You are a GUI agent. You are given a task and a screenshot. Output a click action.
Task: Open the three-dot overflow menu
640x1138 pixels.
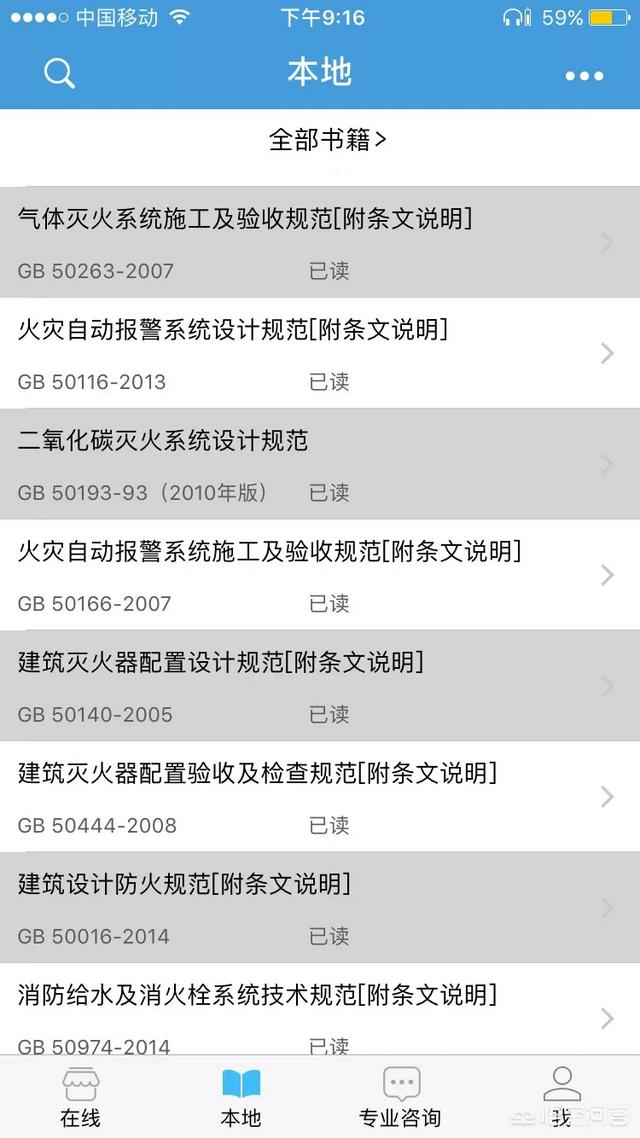pyautogui.click(x=584, y=75)
